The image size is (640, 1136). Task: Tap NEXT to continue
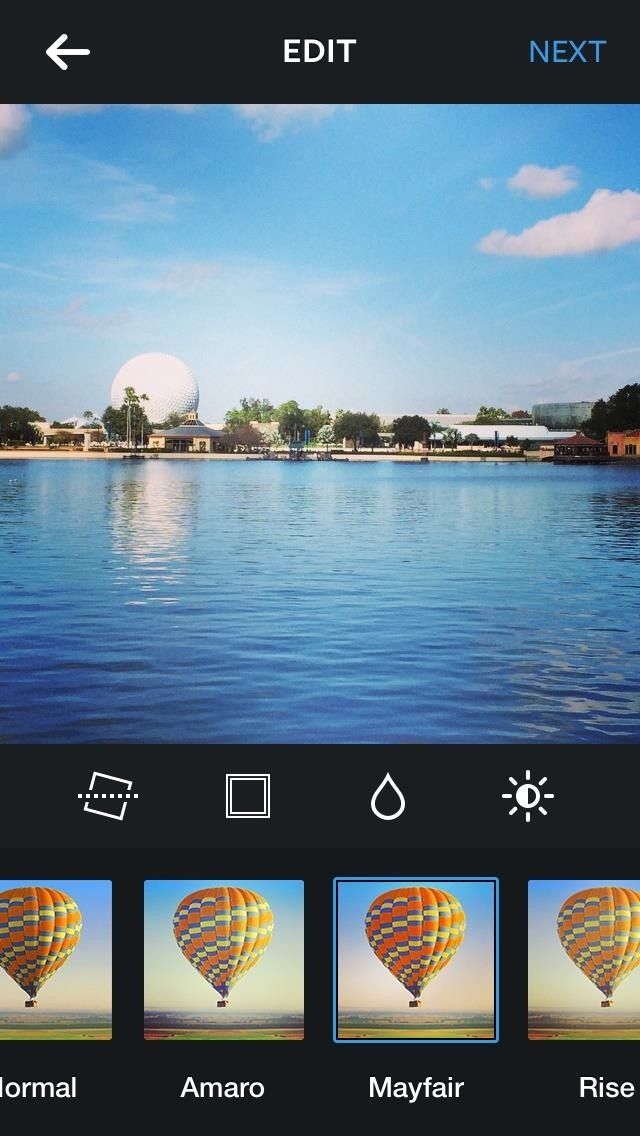pos(567,52)
